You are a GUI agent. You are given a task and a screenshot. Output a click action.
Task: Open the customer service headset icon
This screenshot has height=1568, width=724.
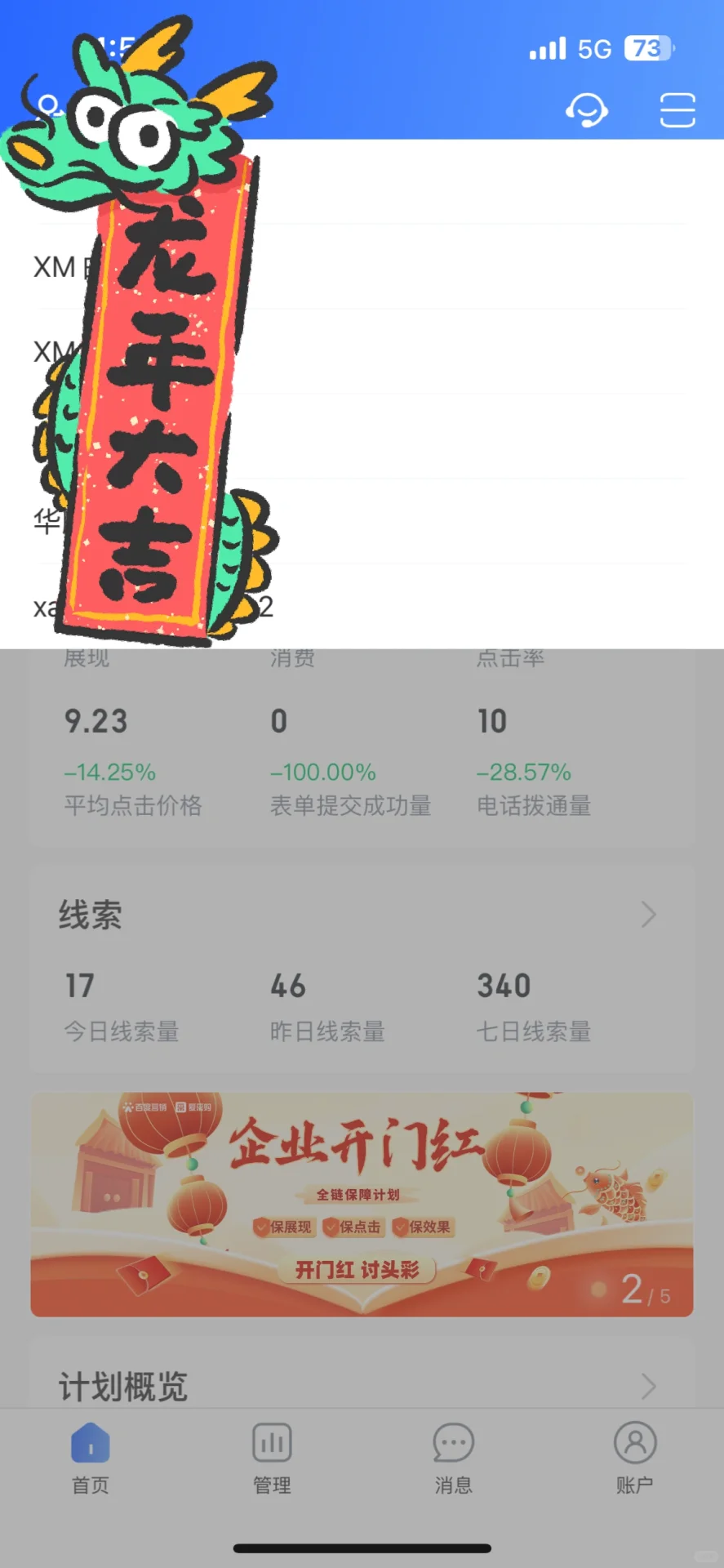tap(586, 109)
